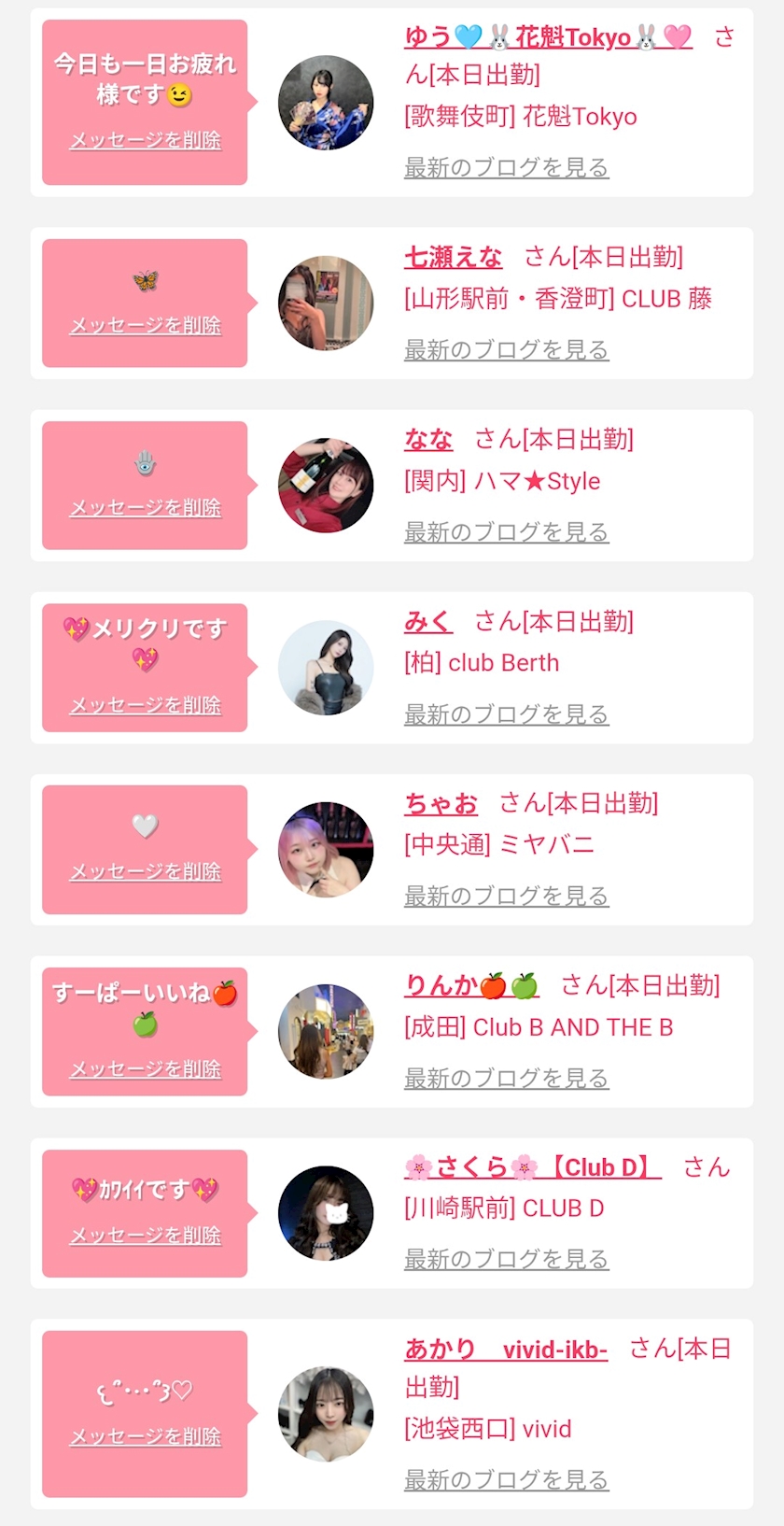Screen dimensions: 784x1526
Task: Delete the すーぱーいいね message
Action: (x=146, y=1069)
